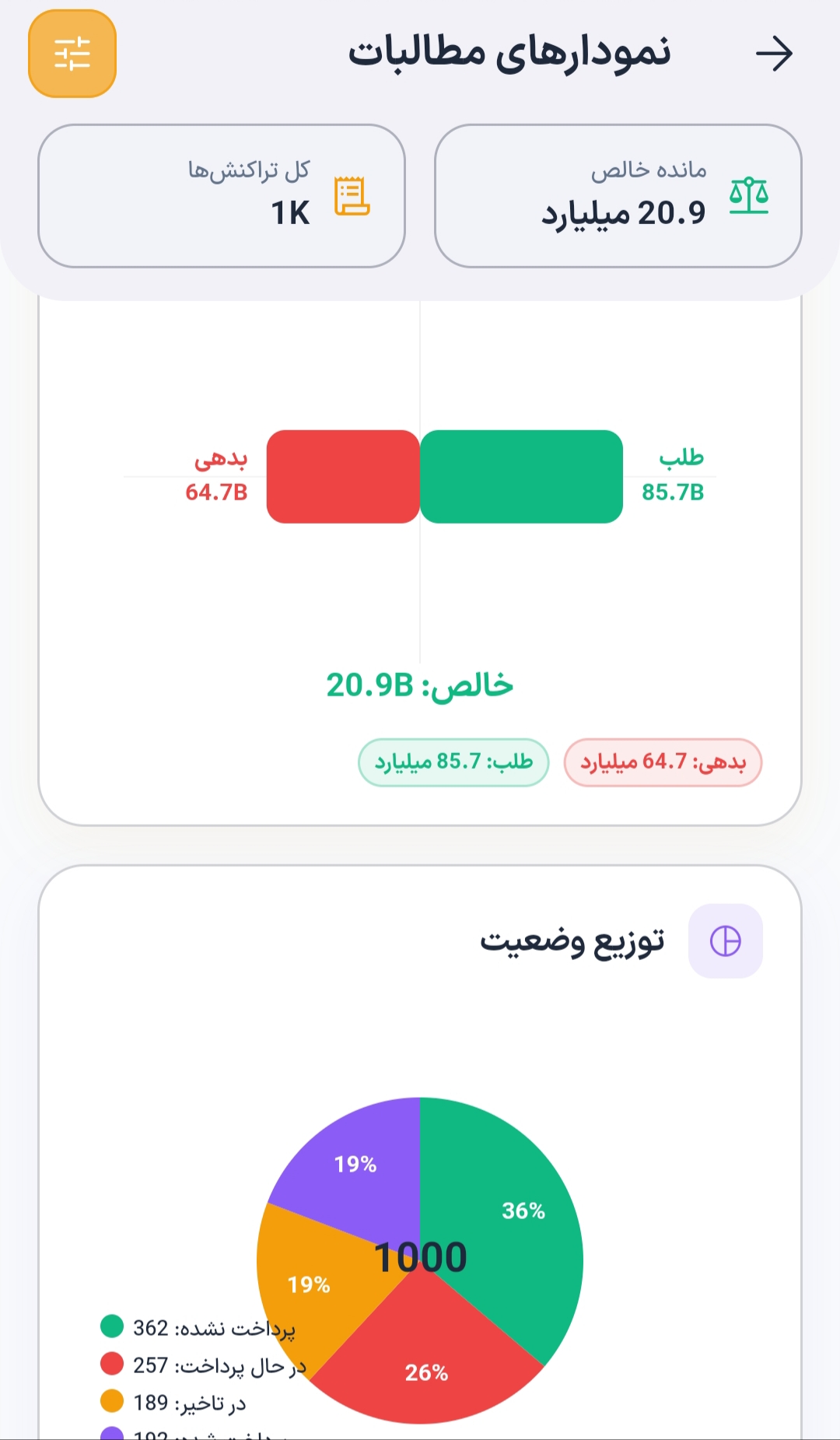
Task: Select the green receivable bar (طلب)
Action: click(521, 476)
